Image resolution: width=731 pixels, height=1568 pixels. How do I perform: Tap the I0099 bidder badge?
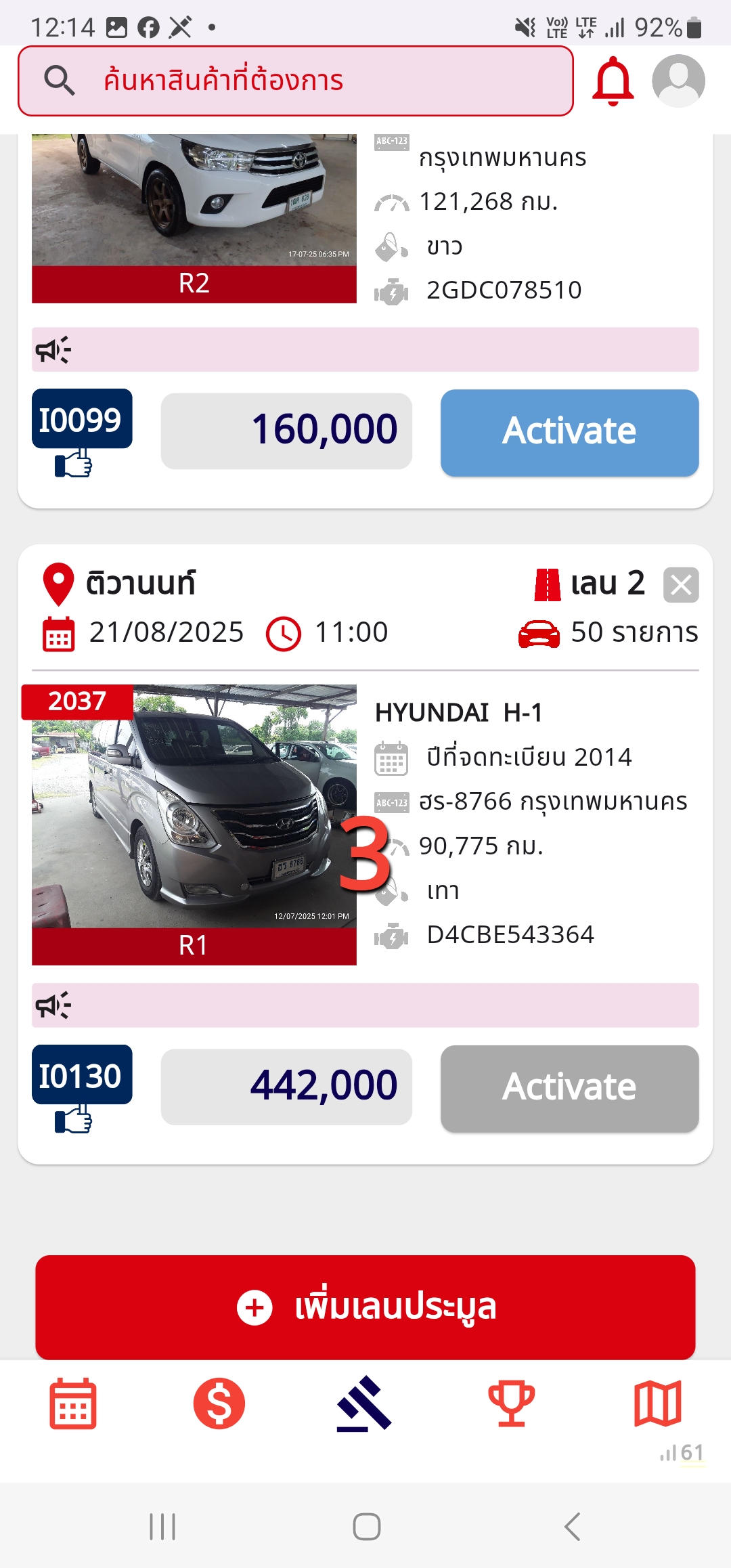[x=81, y=420]
